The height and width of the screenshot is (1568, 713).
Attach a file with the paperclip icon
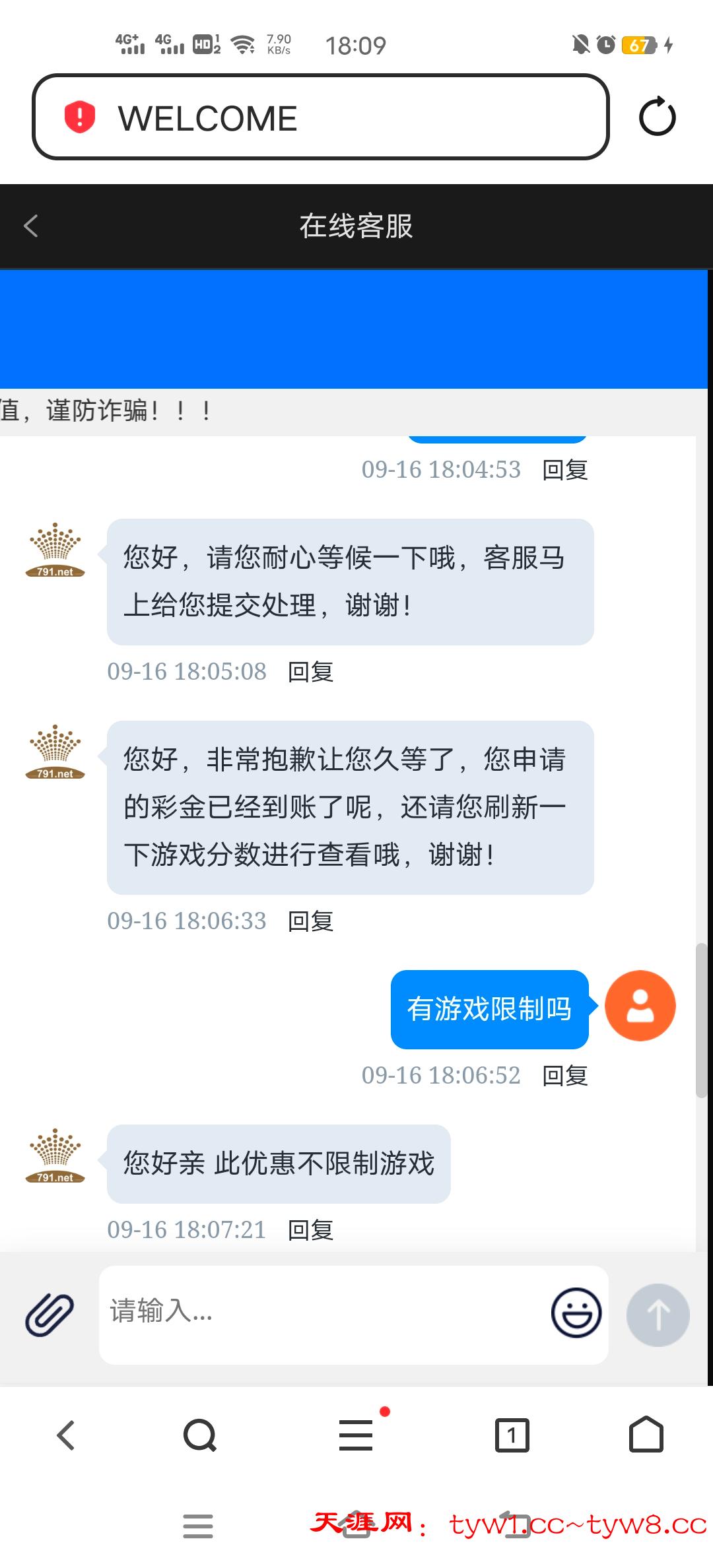[50, 1315]
